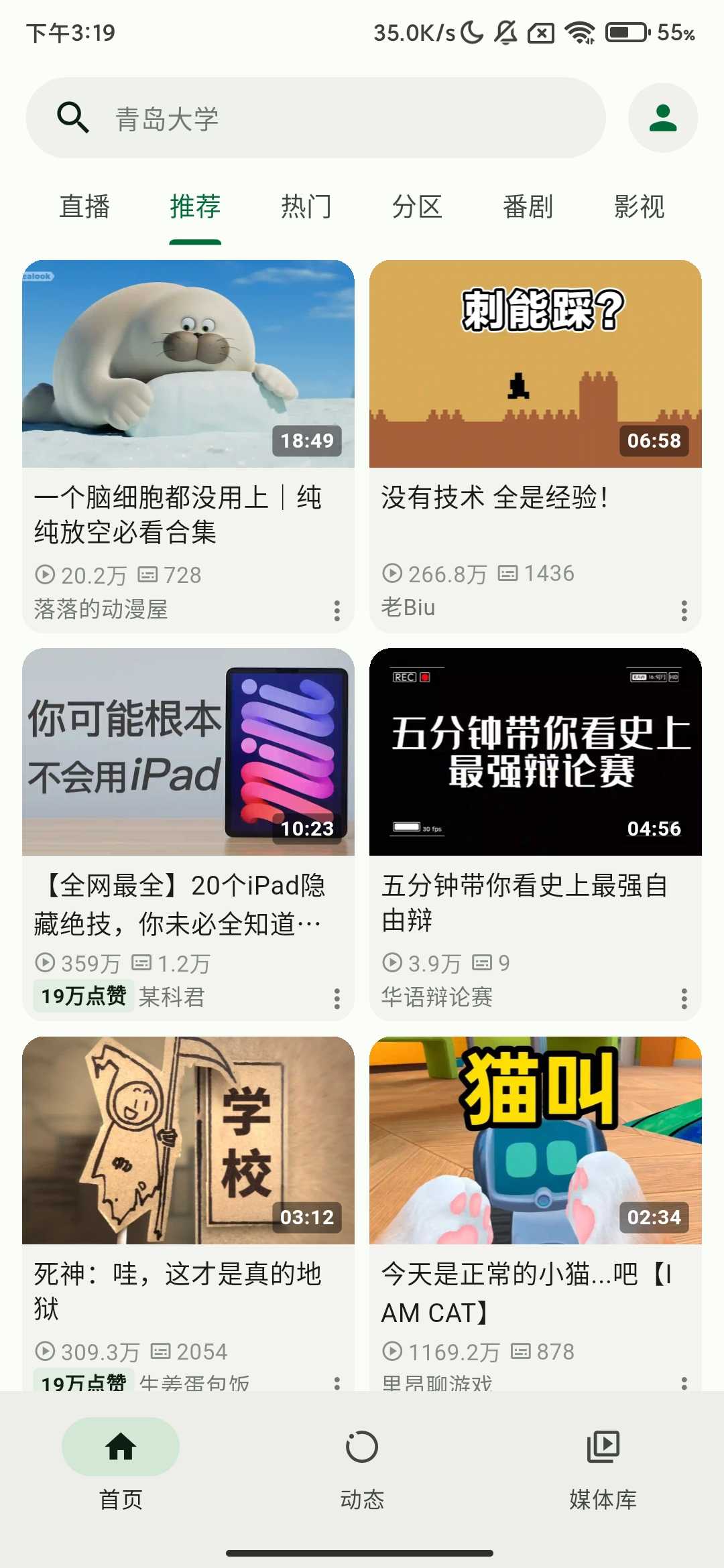Click the comment count icon beside 1436
Viewport: 724px width, 1568px height.
coord(506,572)
